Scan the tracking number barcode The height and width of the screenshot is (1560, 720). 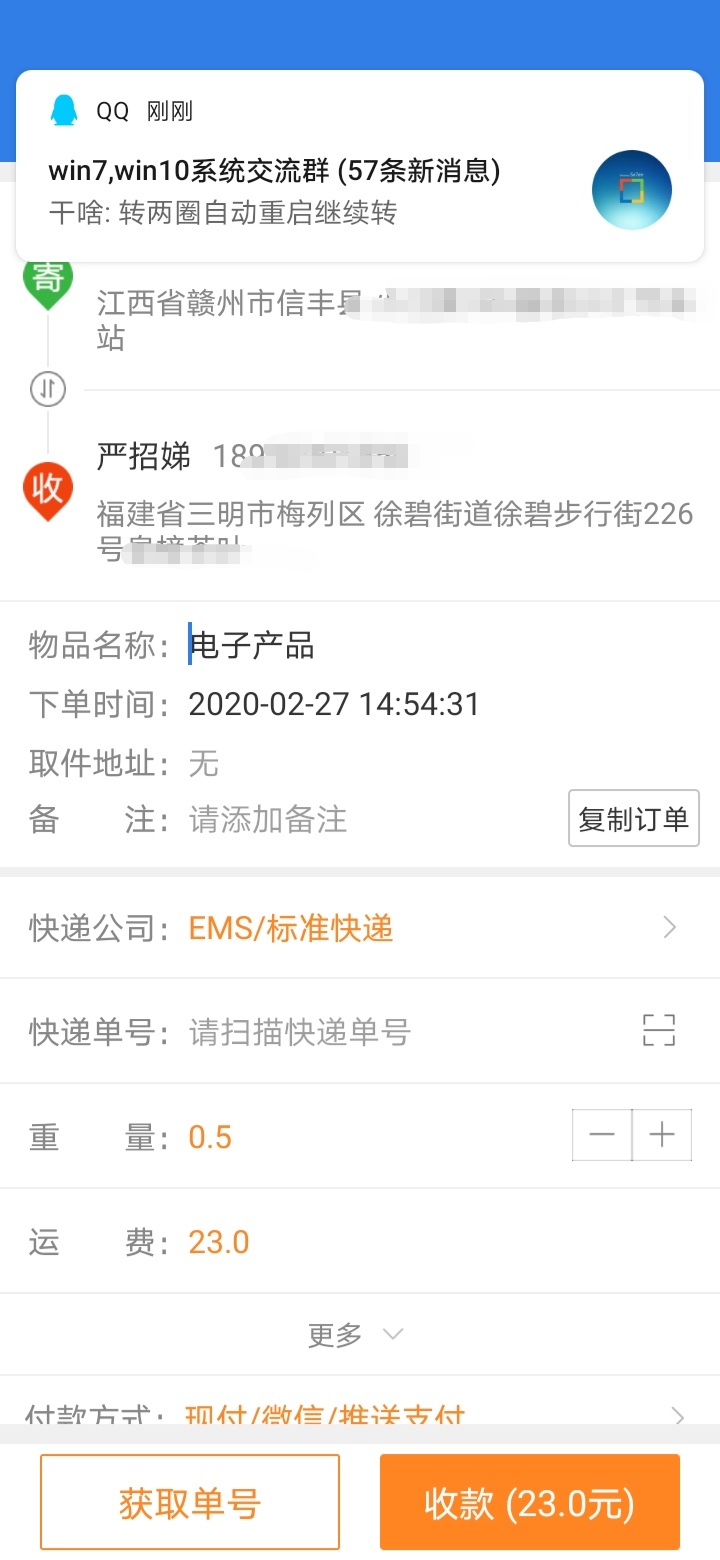point(659,1030)
